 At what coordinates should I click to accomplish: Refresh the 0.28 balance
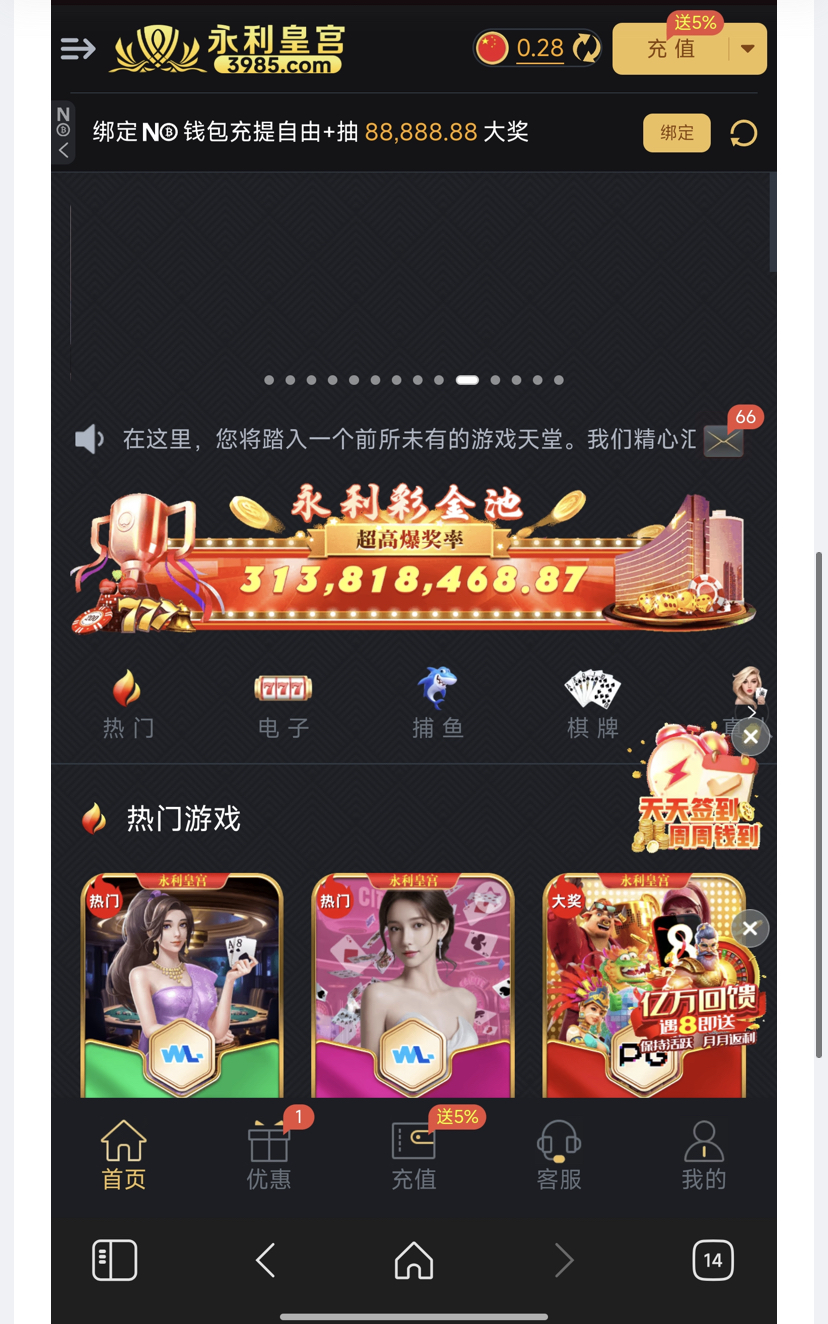click(587, 48)
